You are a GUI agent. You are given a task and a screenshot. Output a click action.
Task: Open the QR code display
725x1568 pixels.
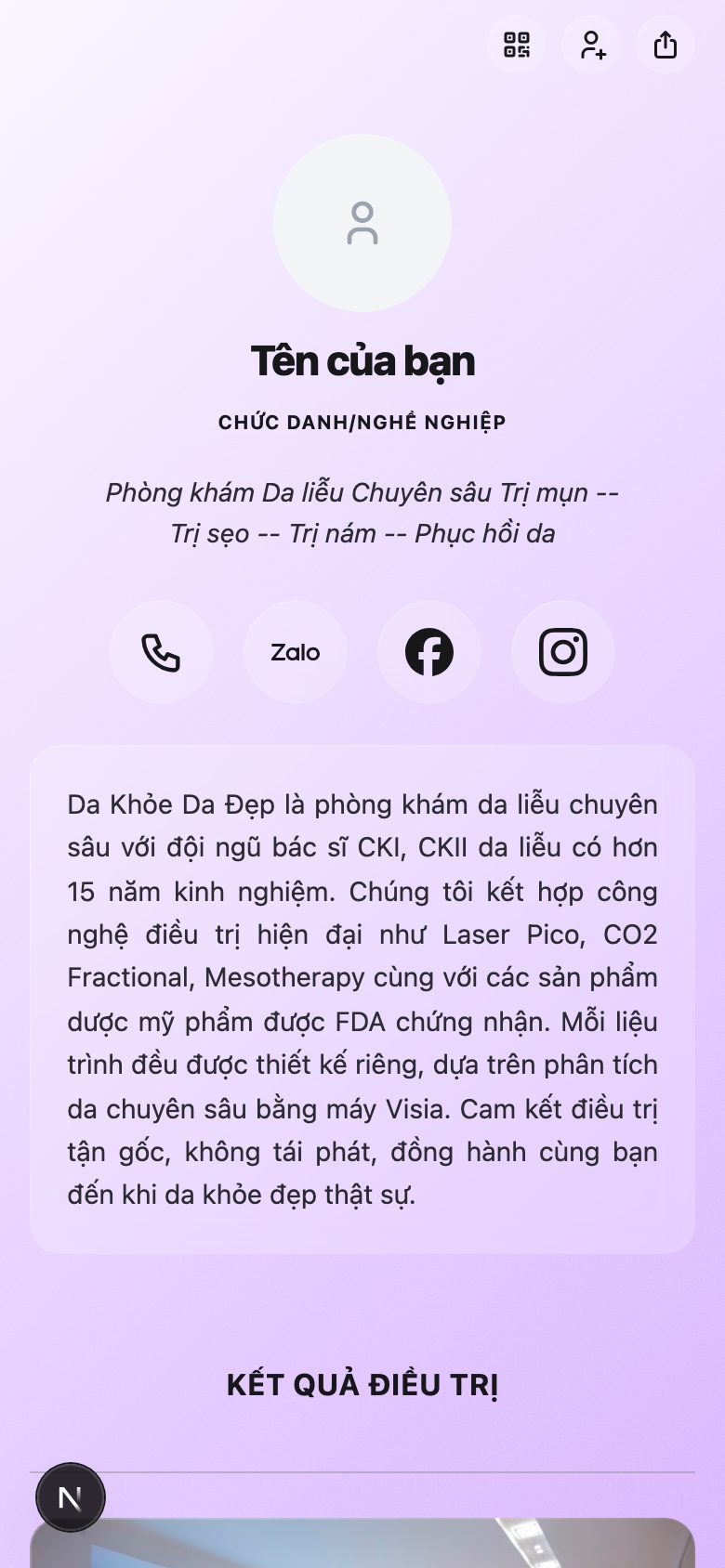517,45
